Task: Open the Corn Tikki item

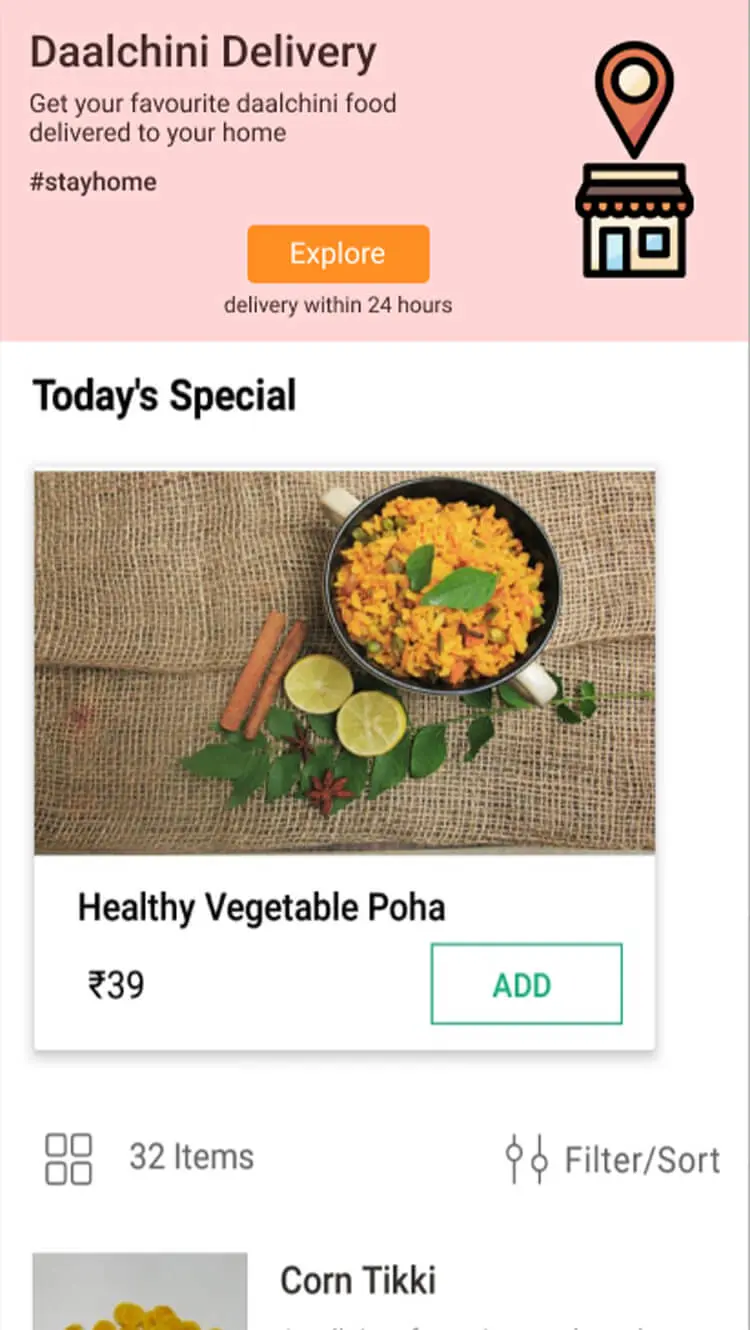Action: coord(357,1281)
